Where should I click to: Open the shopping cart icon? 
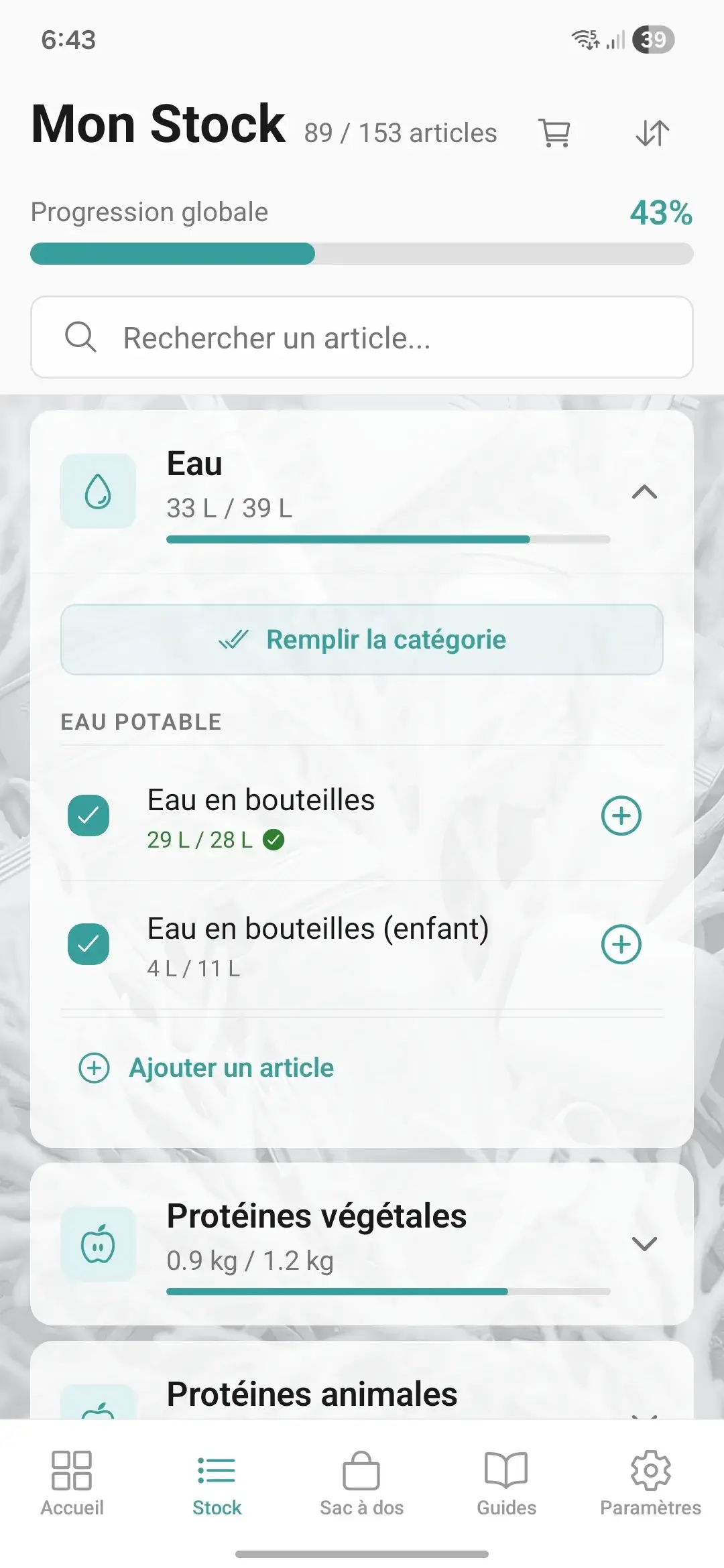(x=555, y=133)
